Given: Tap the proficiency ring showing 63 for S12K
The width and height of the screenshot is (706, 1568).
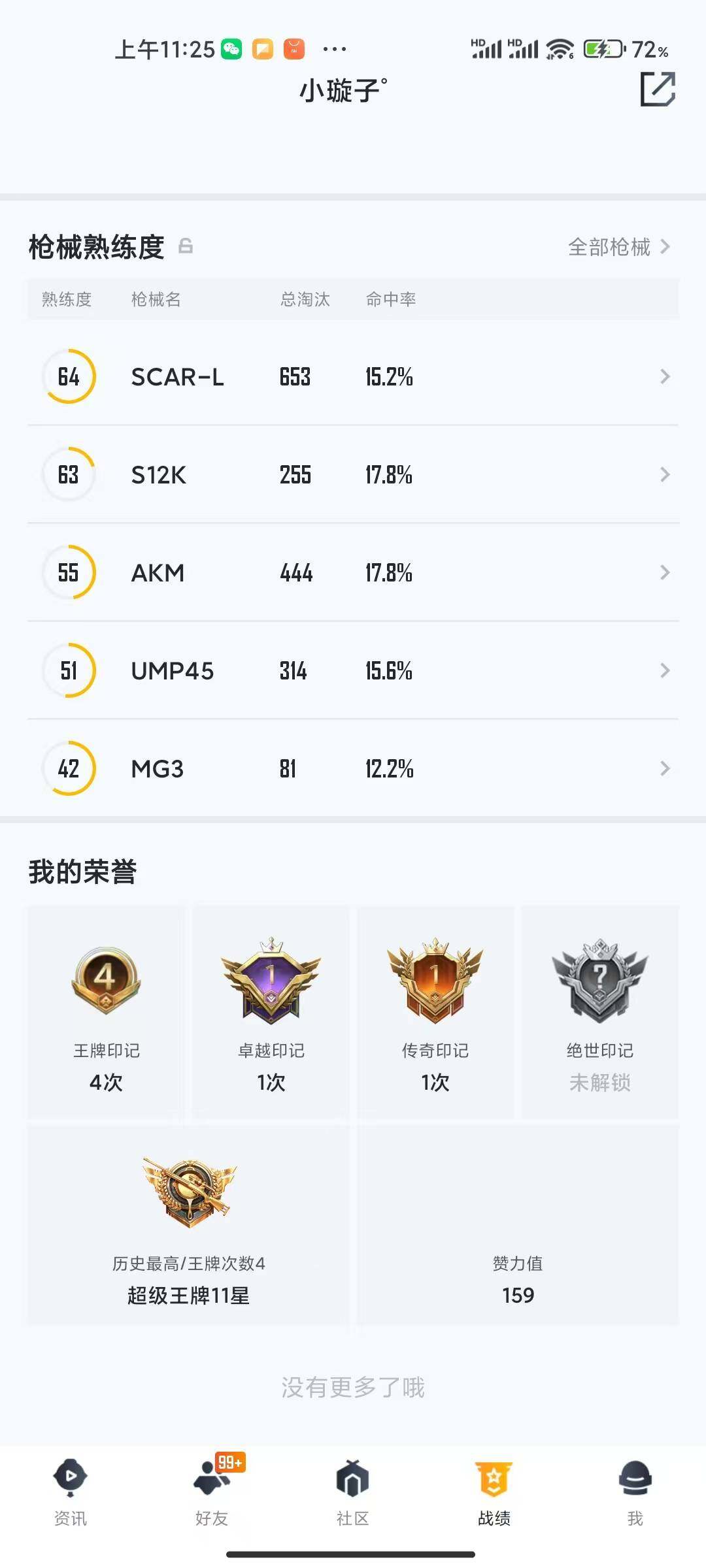Looking at the screenshot, I should click(x=69, y=474).
